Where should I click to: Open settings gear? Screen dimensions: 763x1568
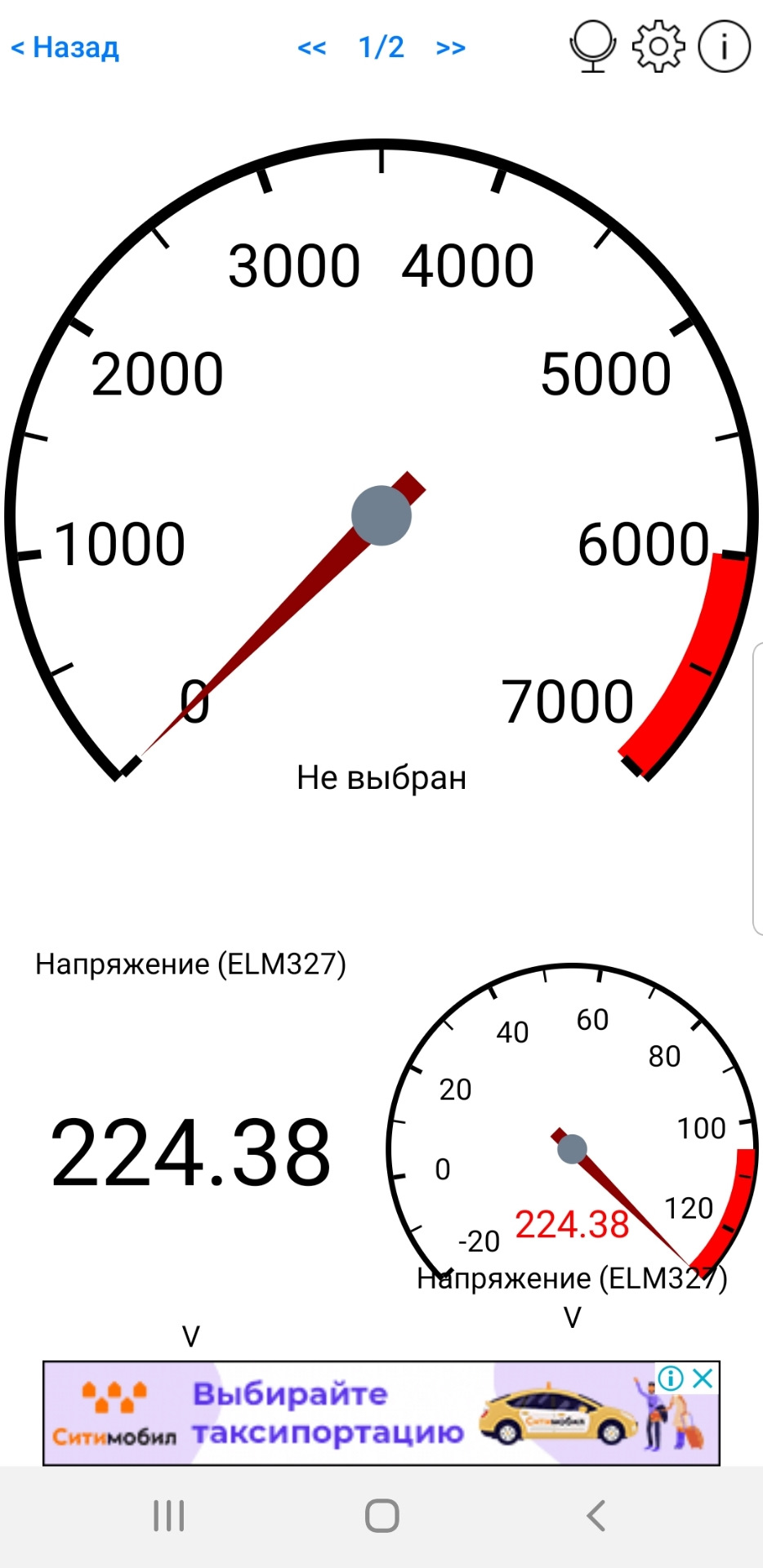pyautogui.click(x=658, y=47)
